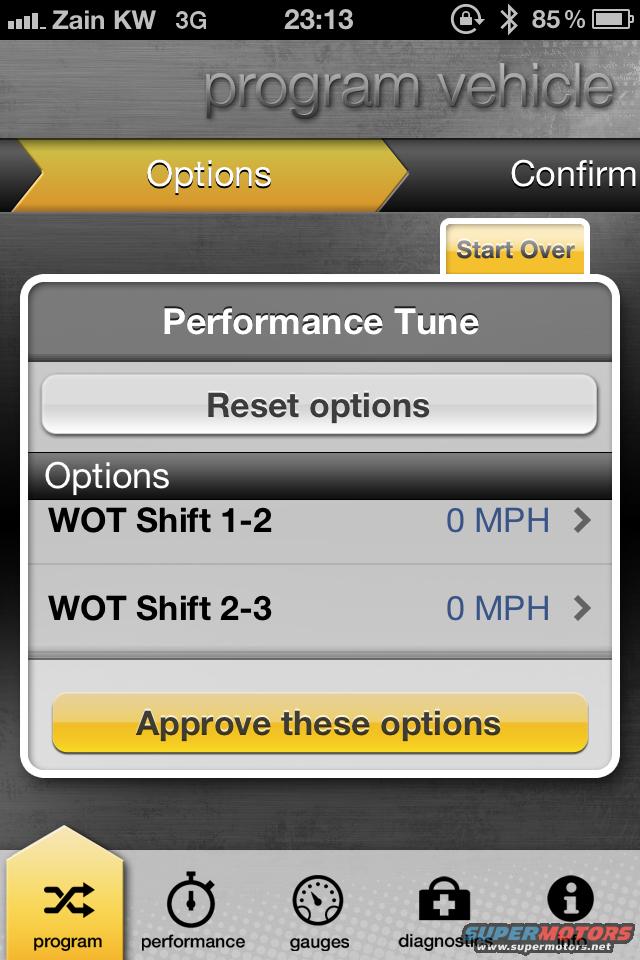The height and width of the screenshot is (960, 640).
Task: Open the WOT Shift 1-2 setting
Action: click(319, 522)
